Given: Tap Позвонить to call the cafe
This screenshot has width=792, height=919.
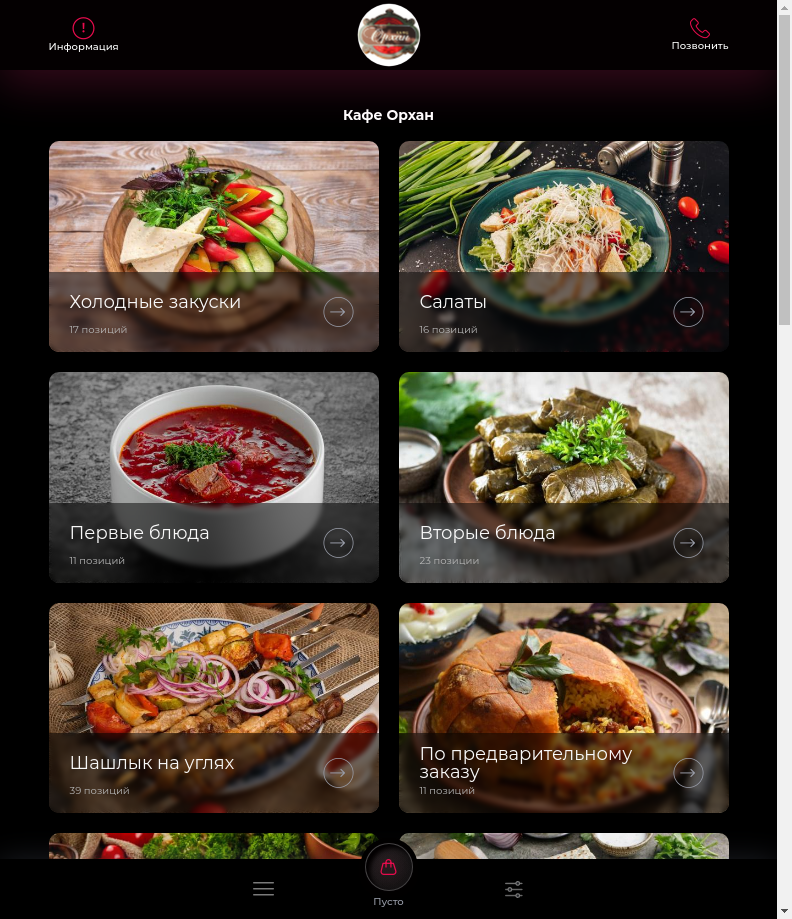Looking at the screenshot, I should coord(699,35).
